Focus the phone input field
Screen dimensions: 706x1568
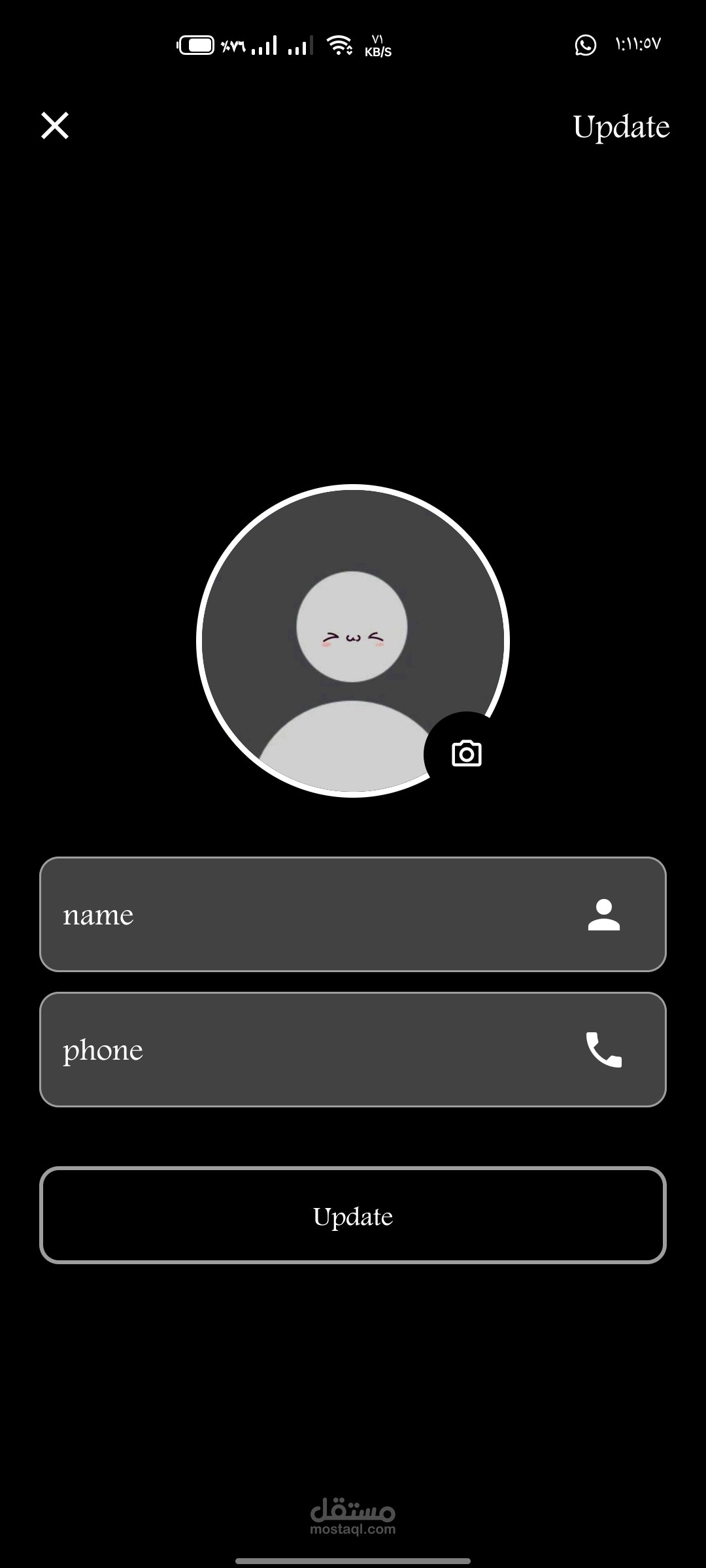[353, 1049]
